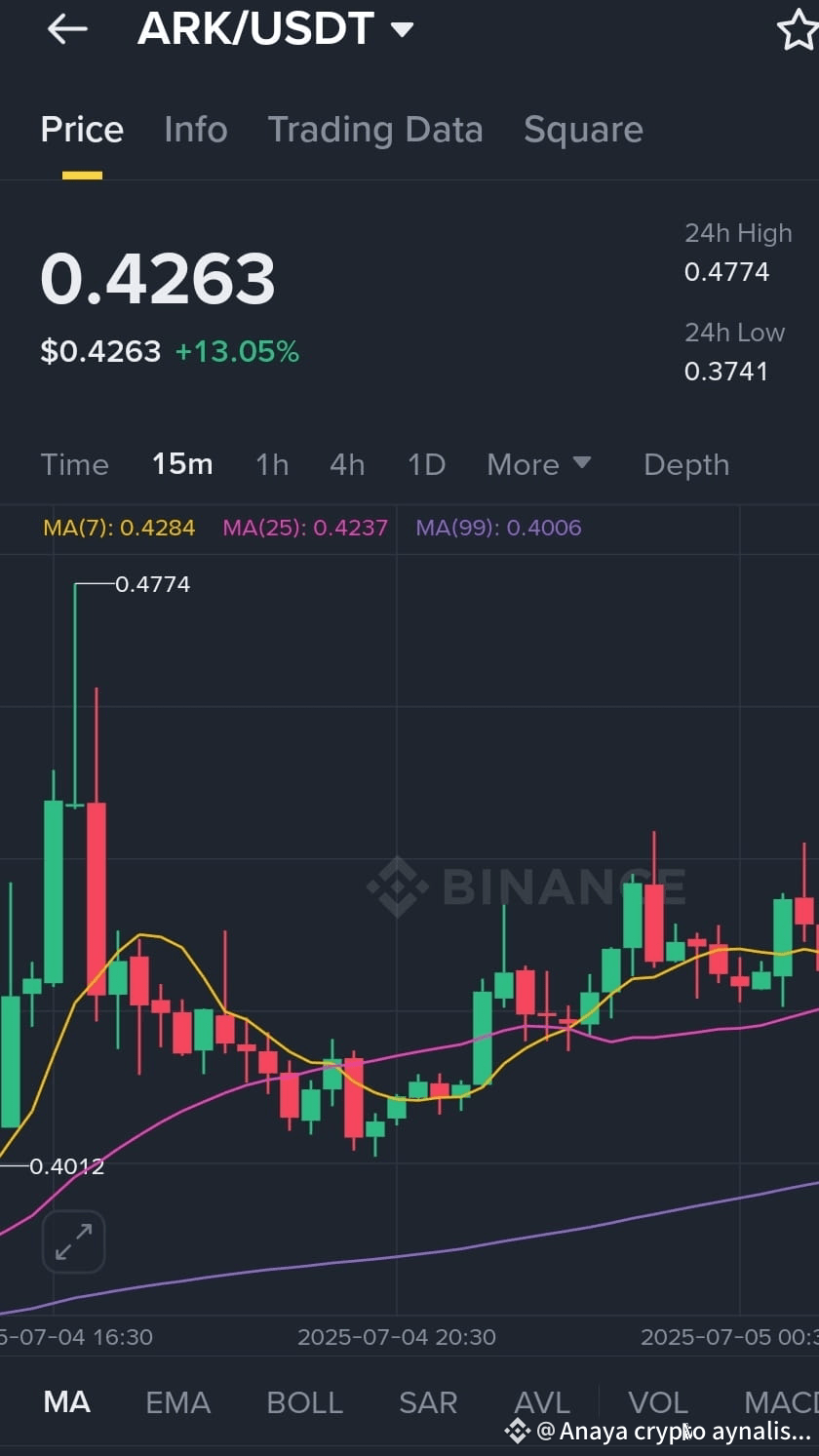Switch to the Trading Data tab
Screen dimensions: 819x1456
point(375,128)
